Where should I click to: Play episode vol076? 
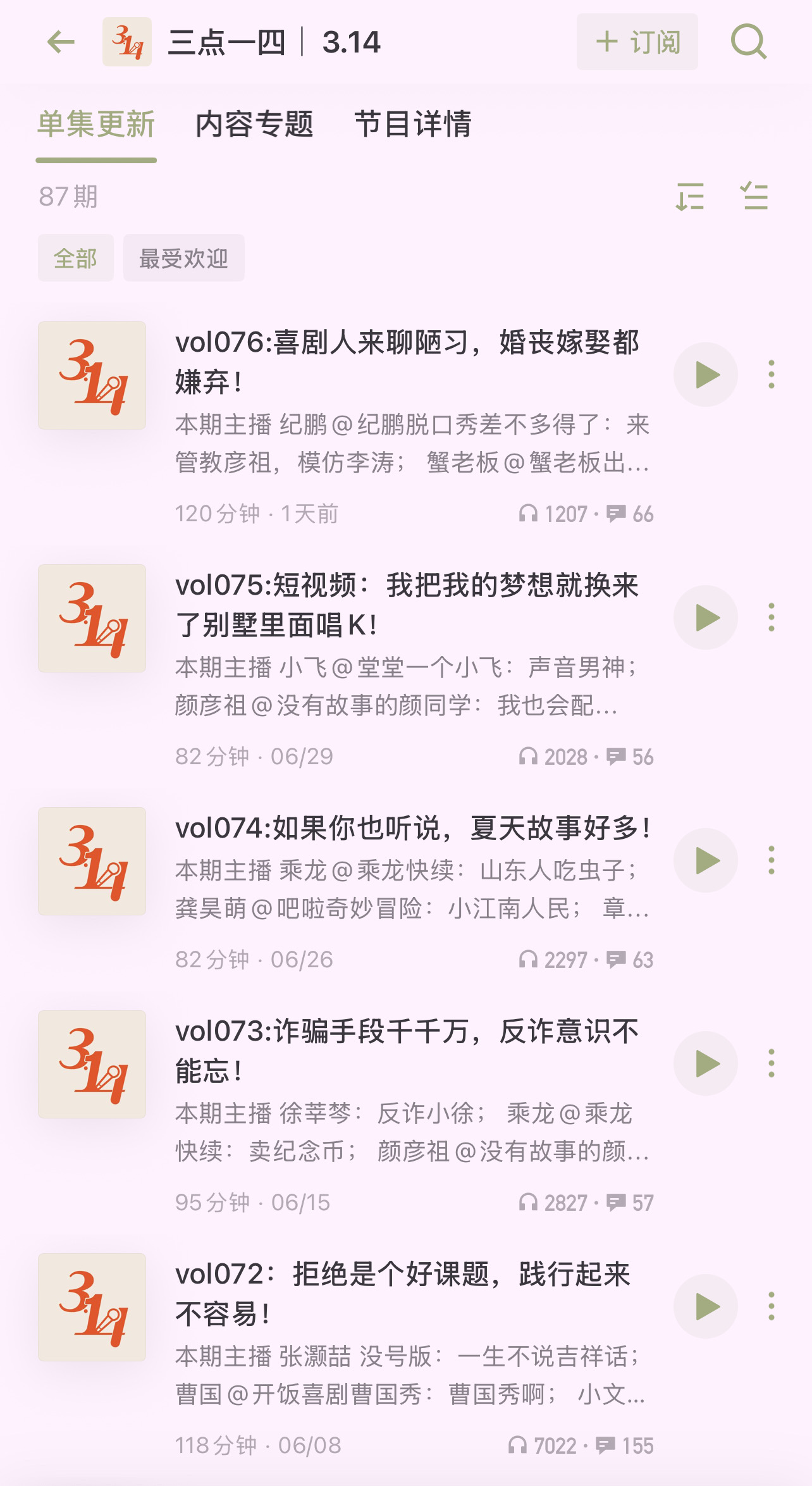[x=706, y=375]
